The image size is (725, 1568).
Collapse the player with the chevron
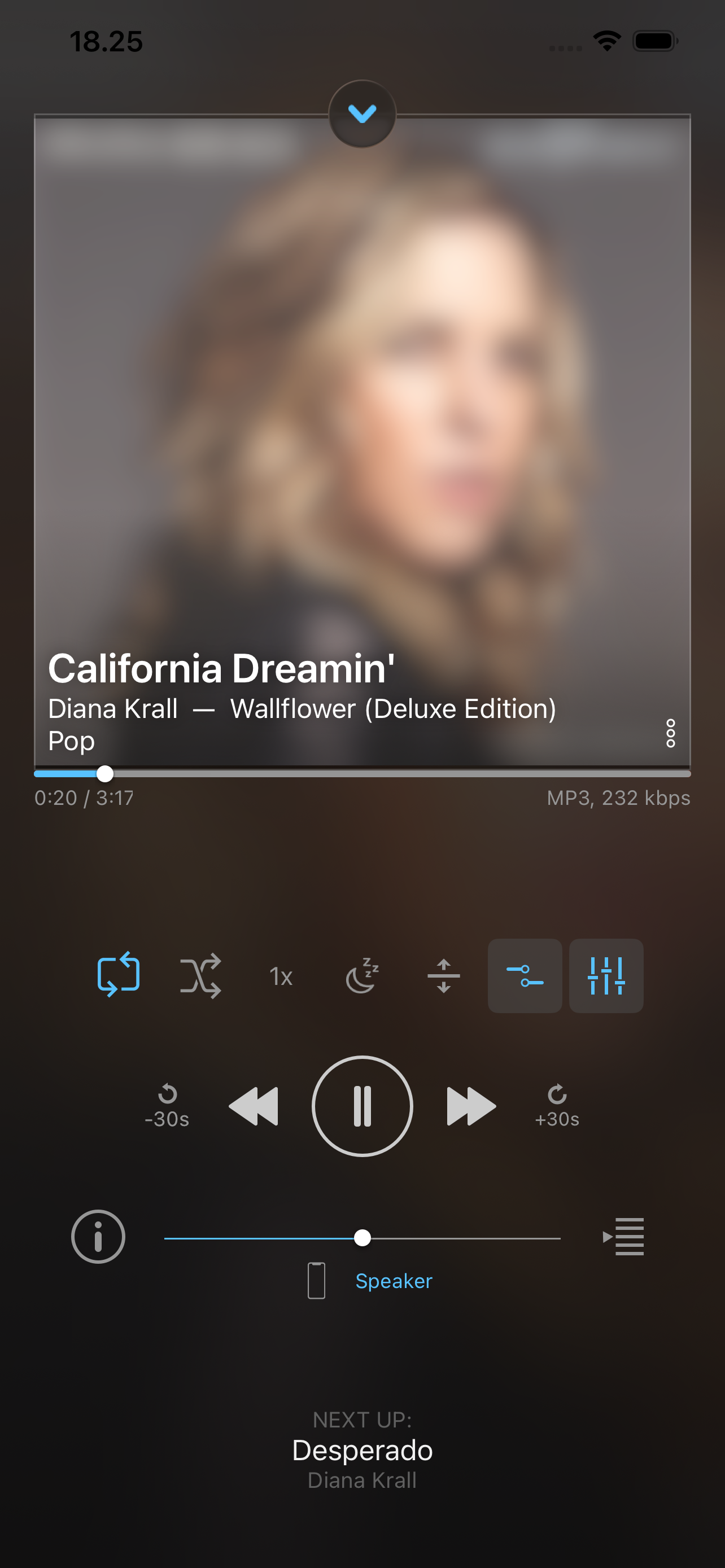point(362,113)
